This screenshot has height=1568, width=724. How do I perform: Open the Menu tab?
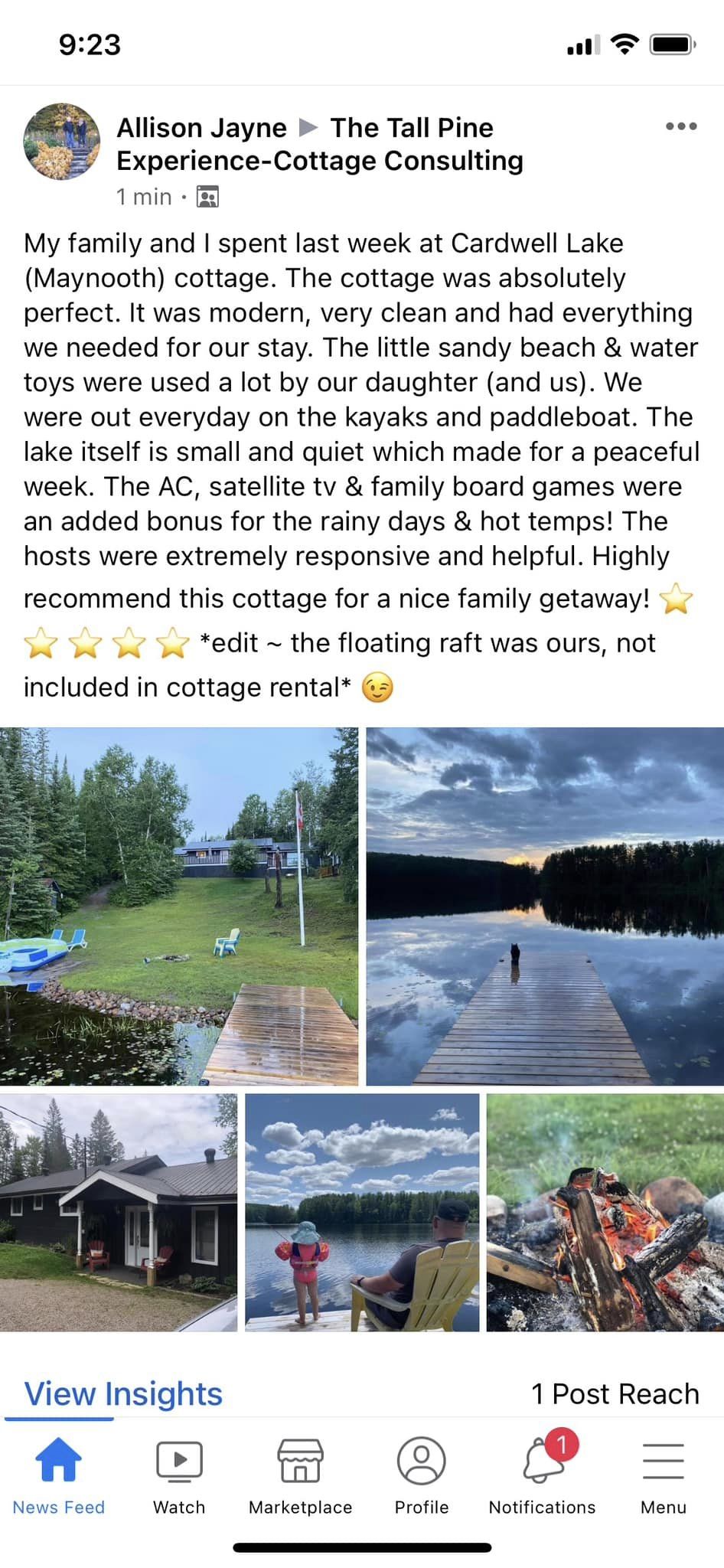(x=664, y=1477)
